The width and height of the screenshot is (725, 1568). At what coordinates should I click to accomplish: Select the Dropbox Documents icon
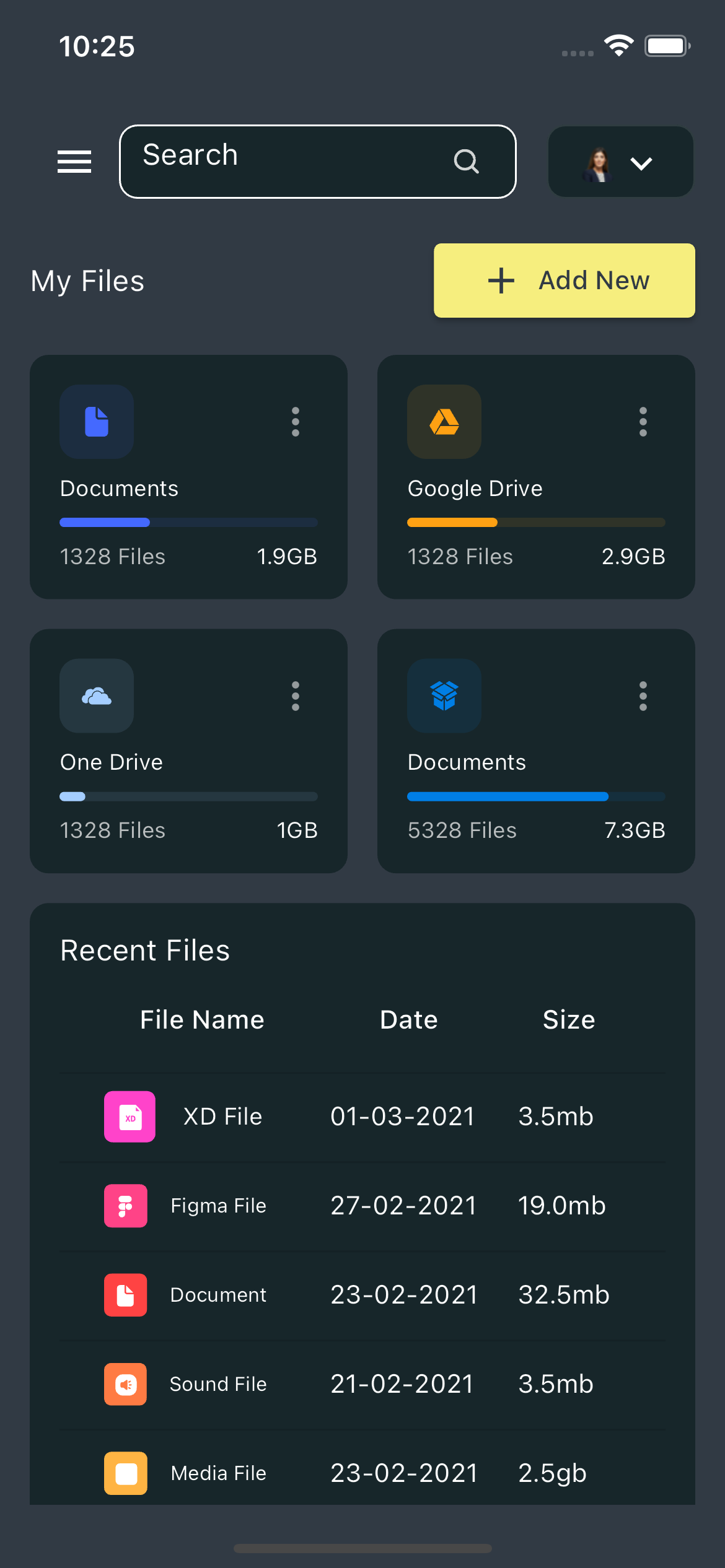(444, 695)
